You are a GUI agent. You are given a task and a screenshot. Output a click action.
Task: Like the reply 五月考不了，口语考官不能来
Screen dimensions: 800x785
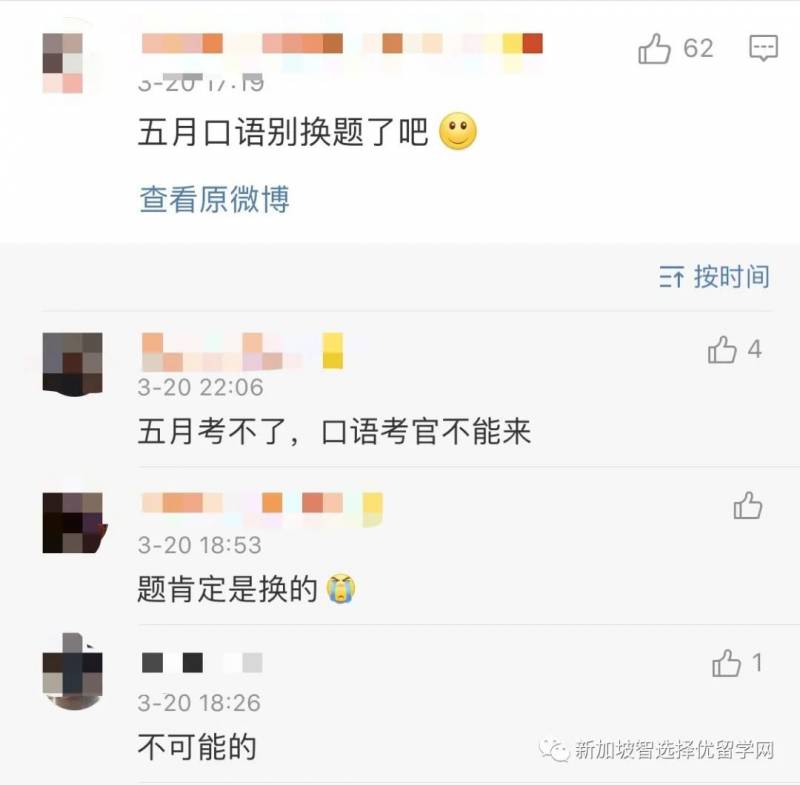point(722,349)
